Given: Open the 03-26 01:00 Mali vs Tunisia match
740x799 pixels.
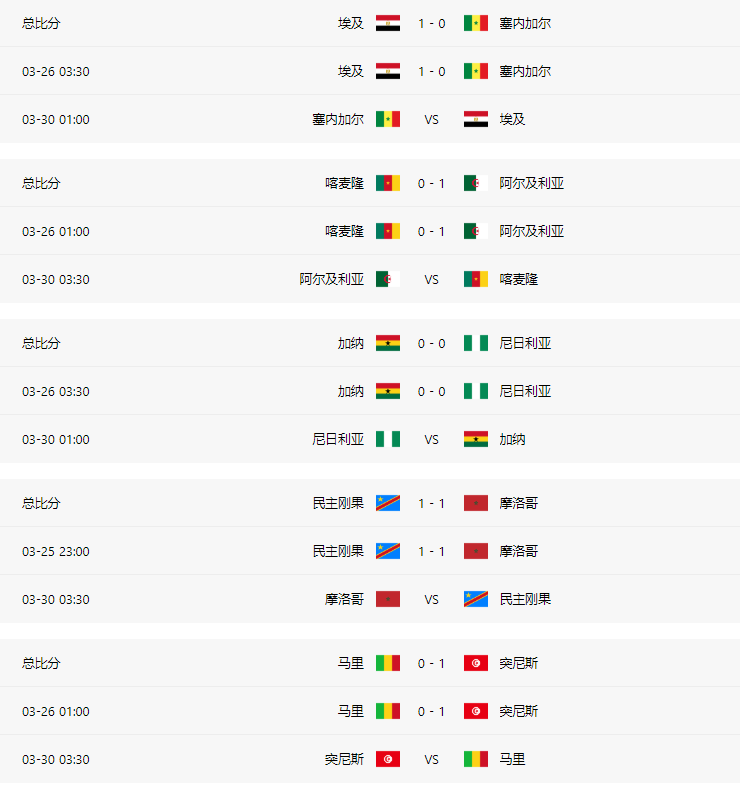Looking at the screenshot, I should click(x=431, y=711).
